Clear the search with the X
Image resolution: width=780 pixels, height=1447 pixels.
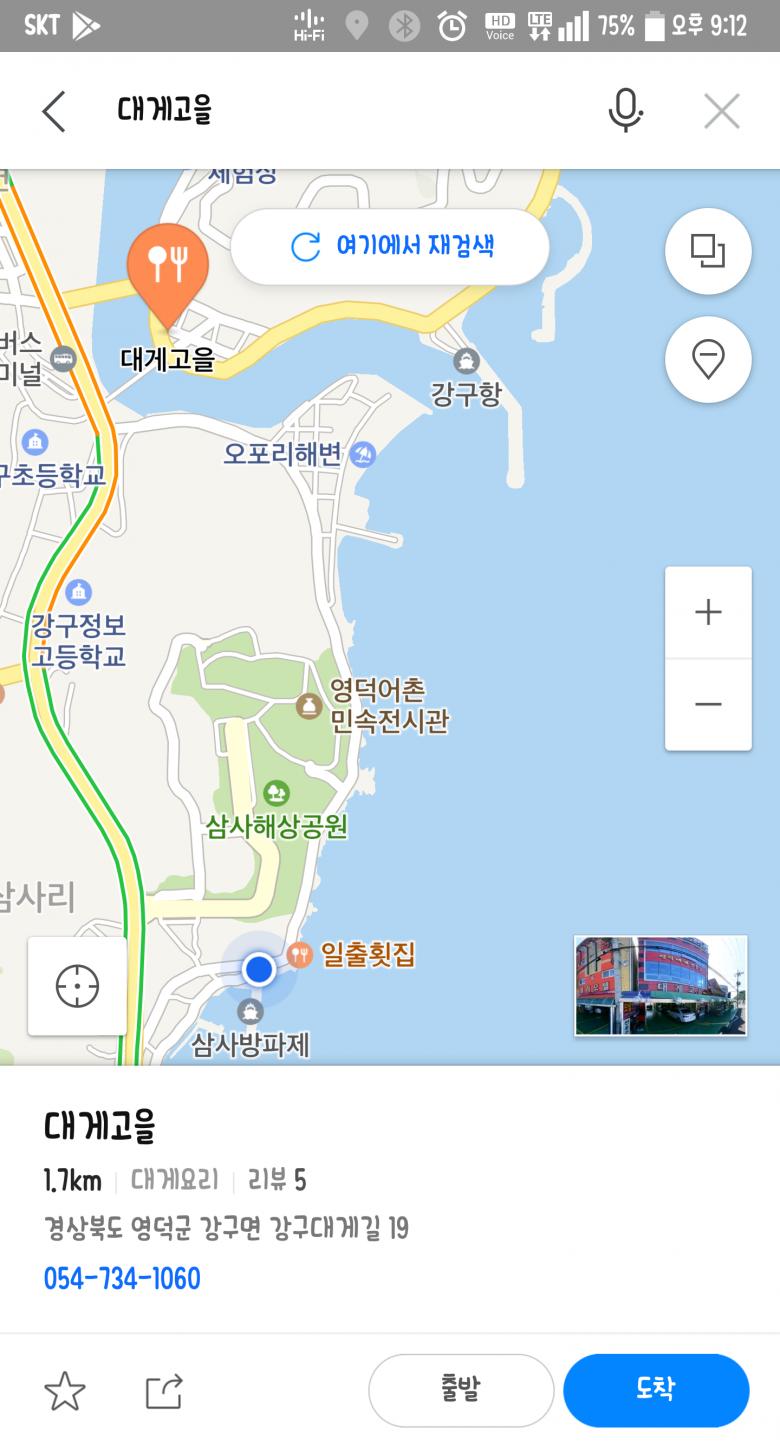[721, 111]
